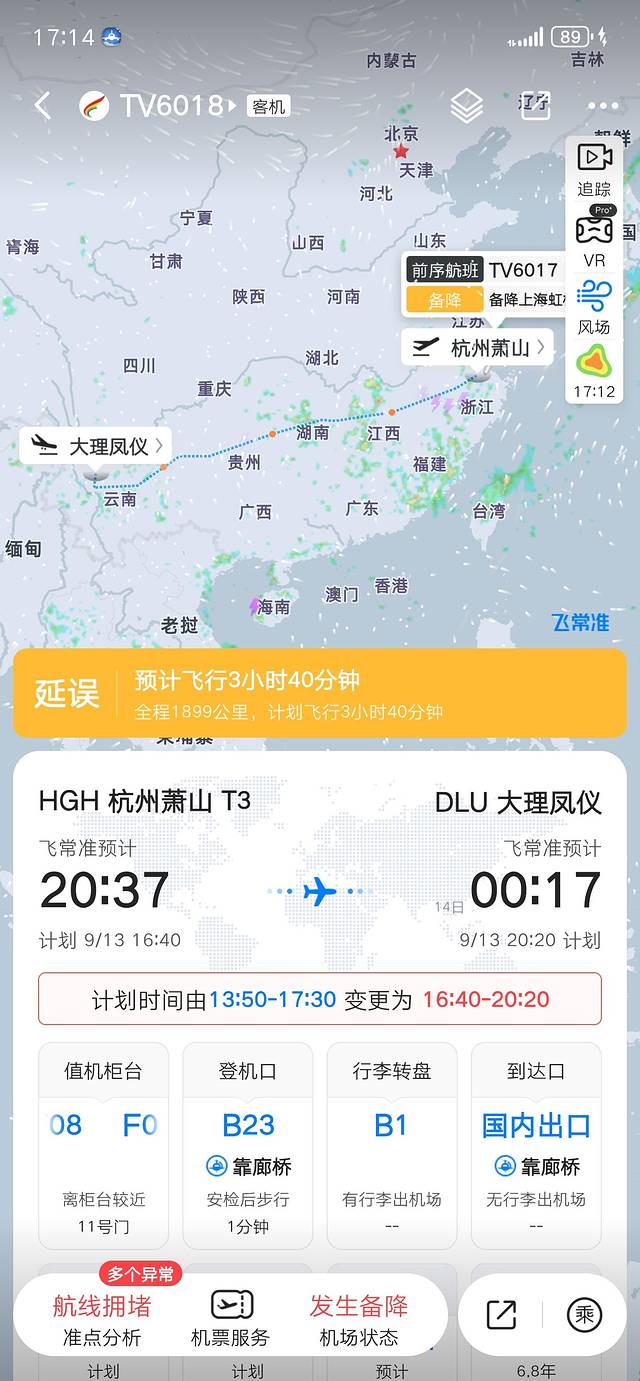Tap the weather radar 17:12 button

point(594,371)
